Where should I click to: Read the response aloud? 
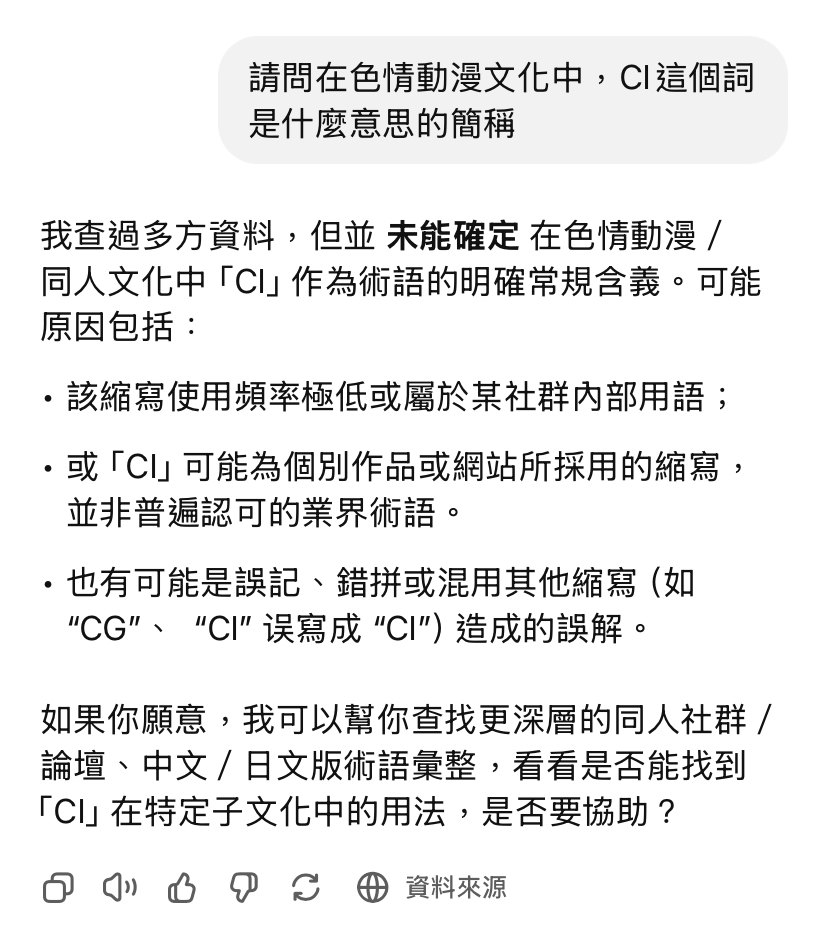[x=120, y=887]
